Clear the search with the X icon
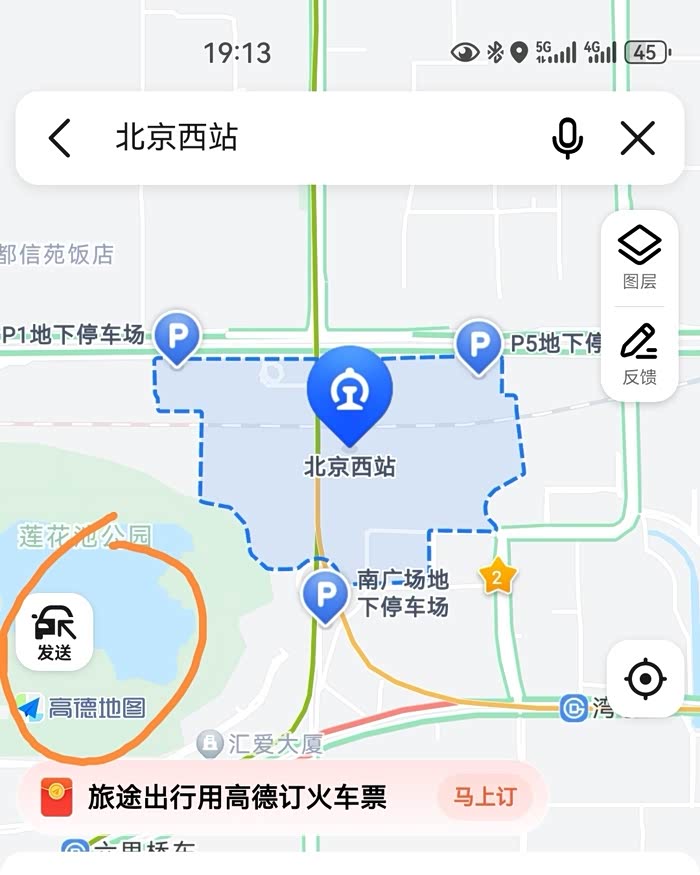This screenshot has width=700, height=875. tap(637, 138)
